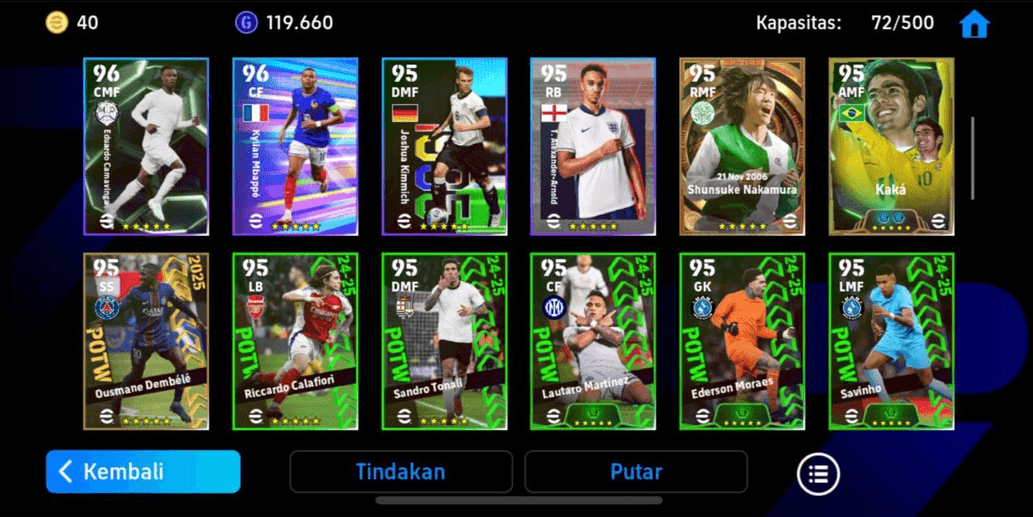Tap the Putar button

[636, 472]
